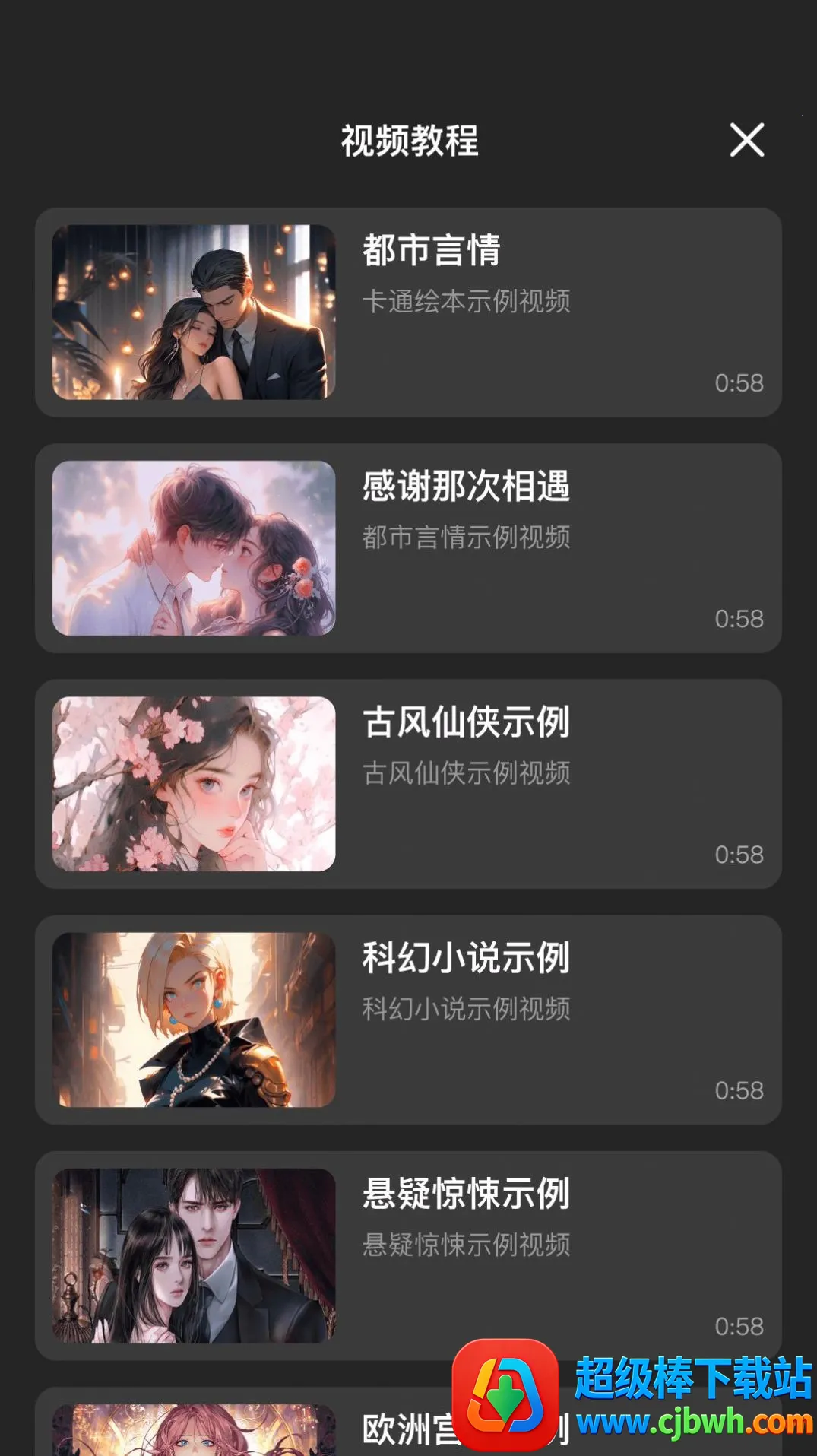This screenshot has height=1456, width=817.
Task: Open the 古风仙侠示例 video card
Action: [x=408, y=784]
